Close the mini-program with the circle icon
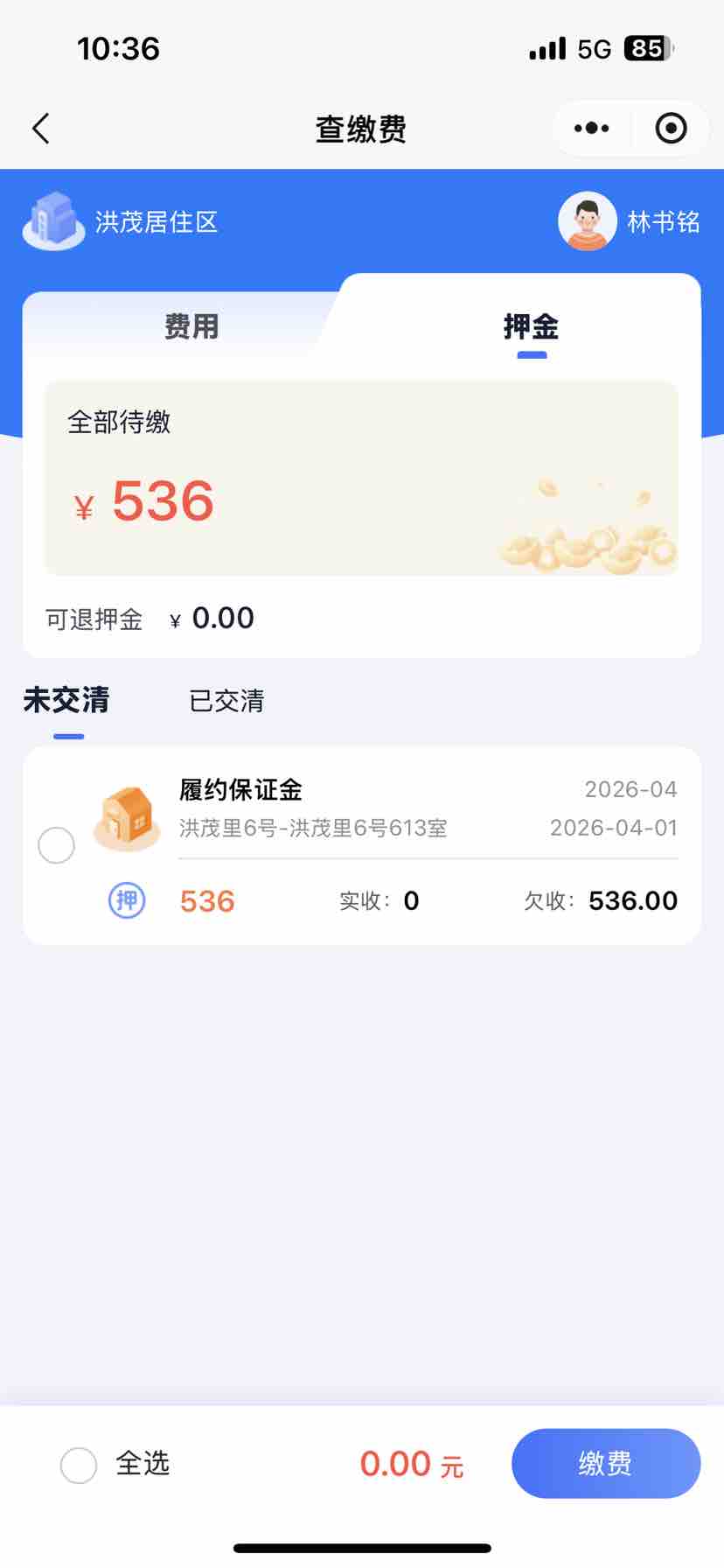The width and height of the screenshot is (724, 1568). click(671, 129)
